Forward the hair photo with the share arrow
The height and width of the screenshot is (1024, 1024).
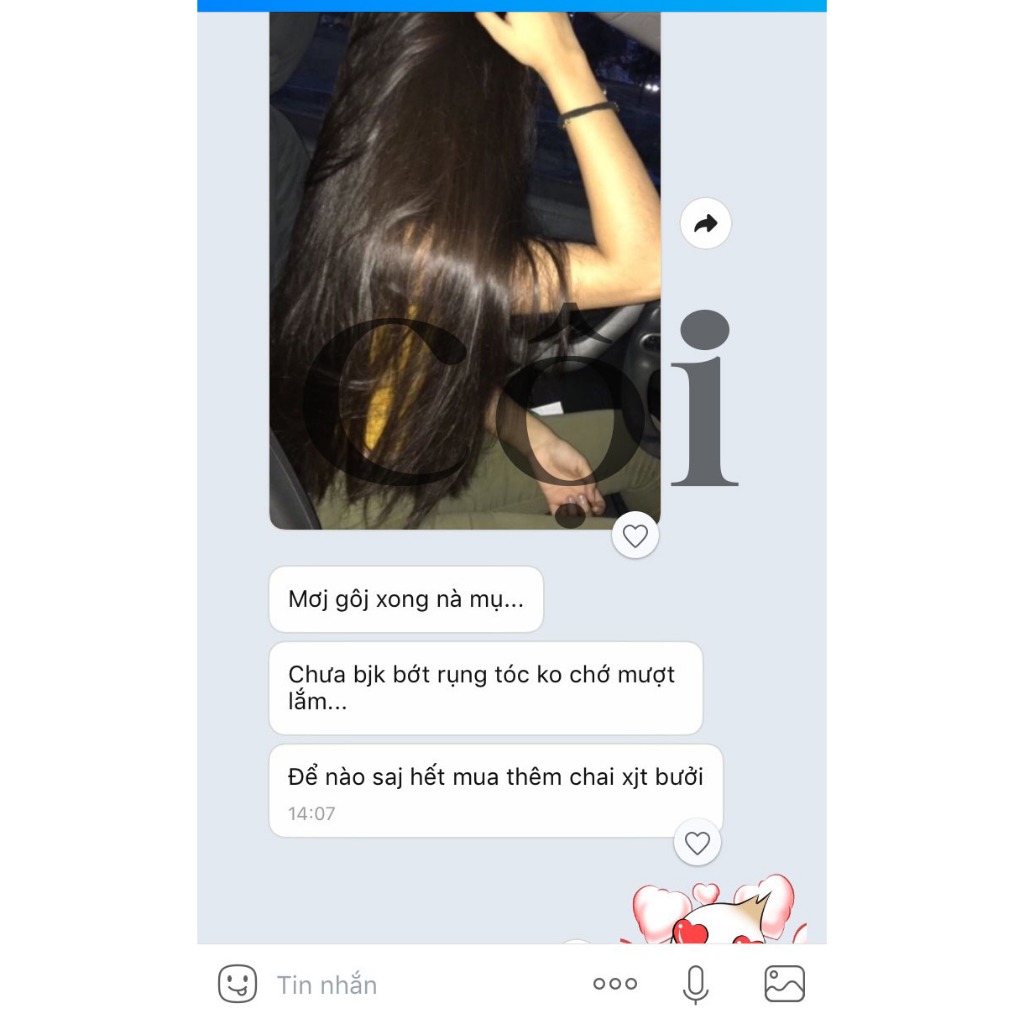pyautogui.click(x=705, y=224)
